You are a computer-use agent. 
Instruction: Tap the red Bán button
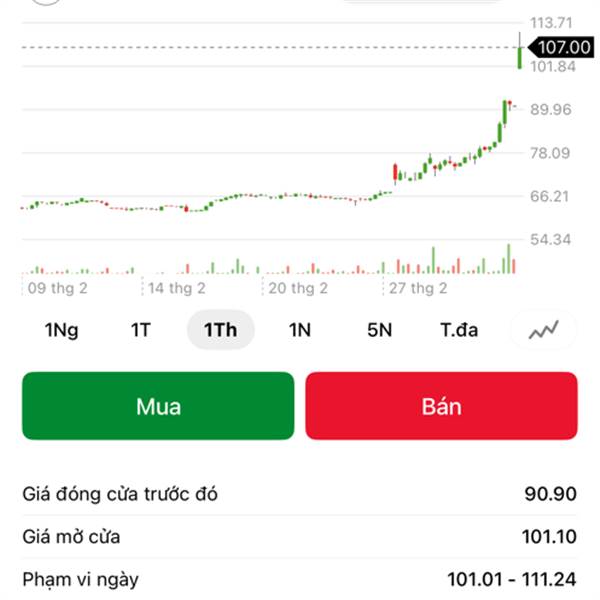(441, 406)
